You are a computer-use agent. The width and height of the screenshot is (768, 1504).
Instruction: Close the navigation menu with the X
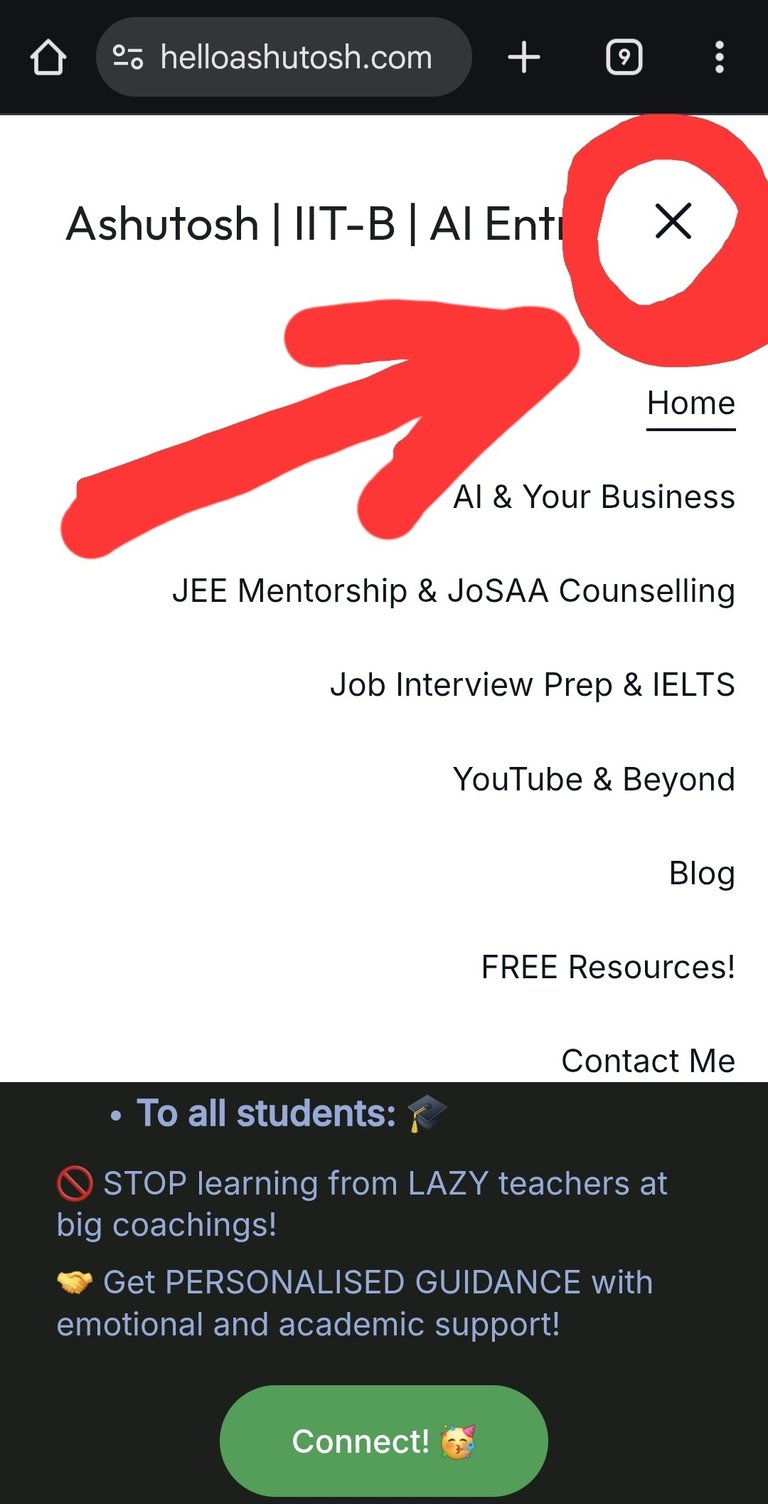coord(673,222)
